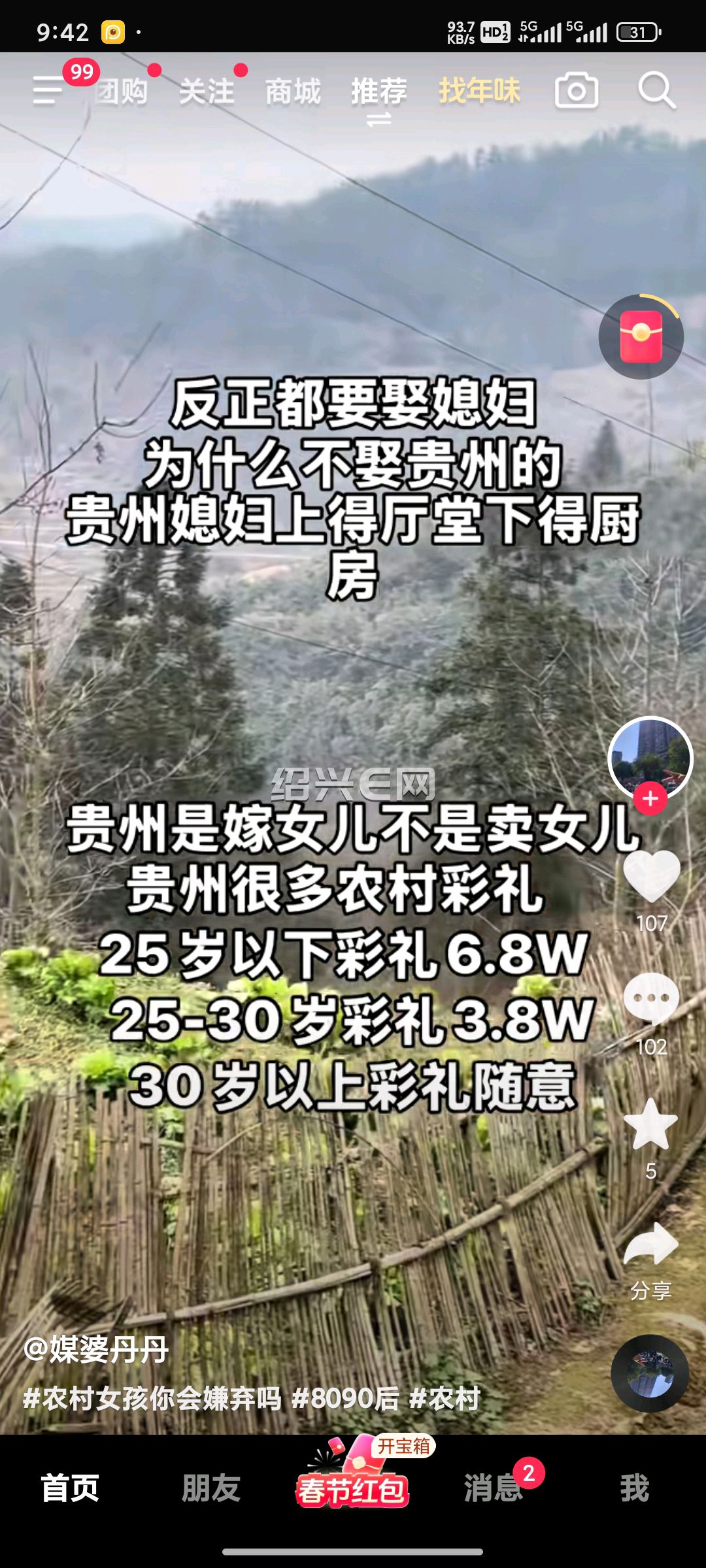706x1568 pixels.
Task: Open the comments with 102 replies
Action: [x=652, y=998]
